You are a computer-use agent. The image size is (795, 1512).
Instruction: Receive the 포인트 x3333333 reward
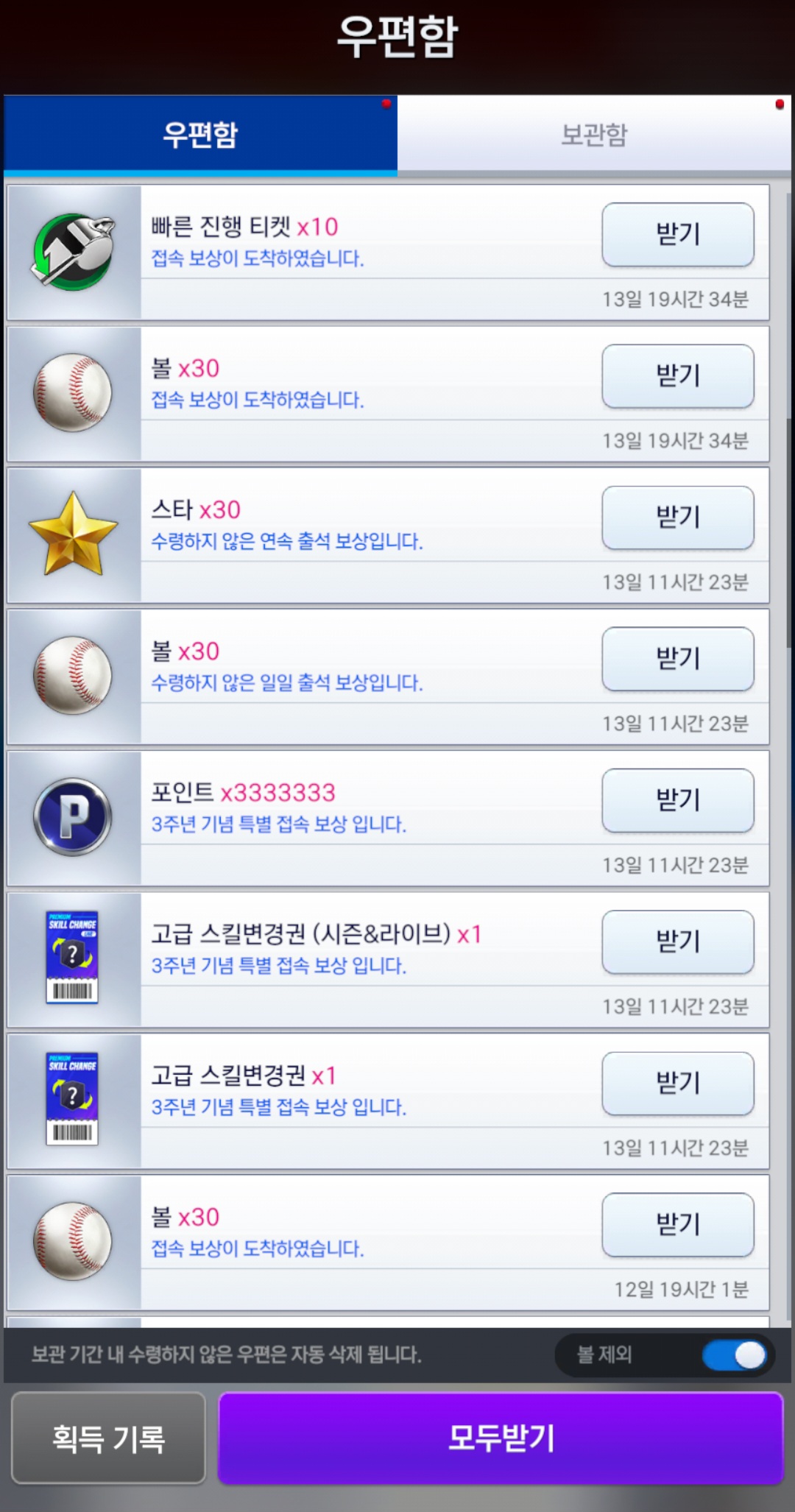coord(677,800)
